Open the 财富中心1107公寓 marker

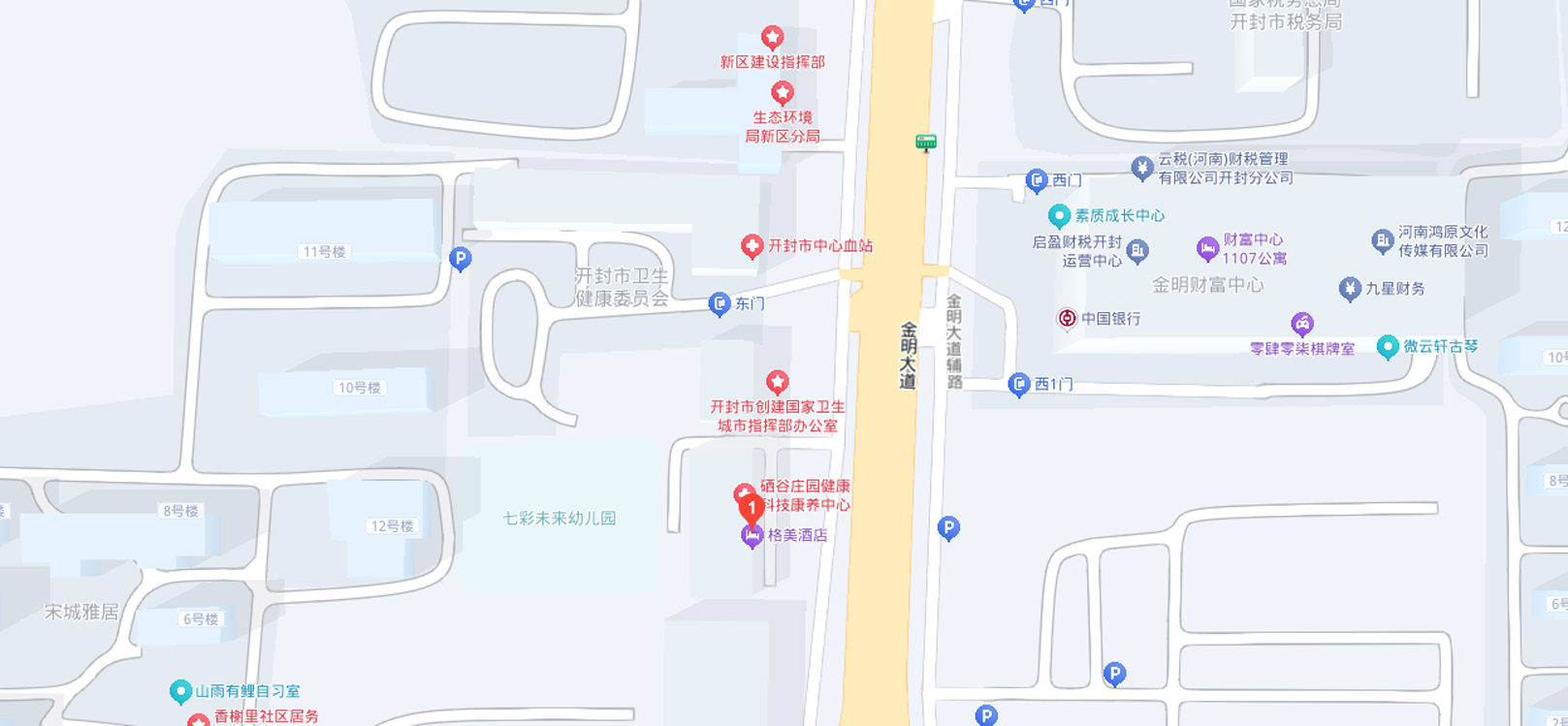click(1207, 249)
